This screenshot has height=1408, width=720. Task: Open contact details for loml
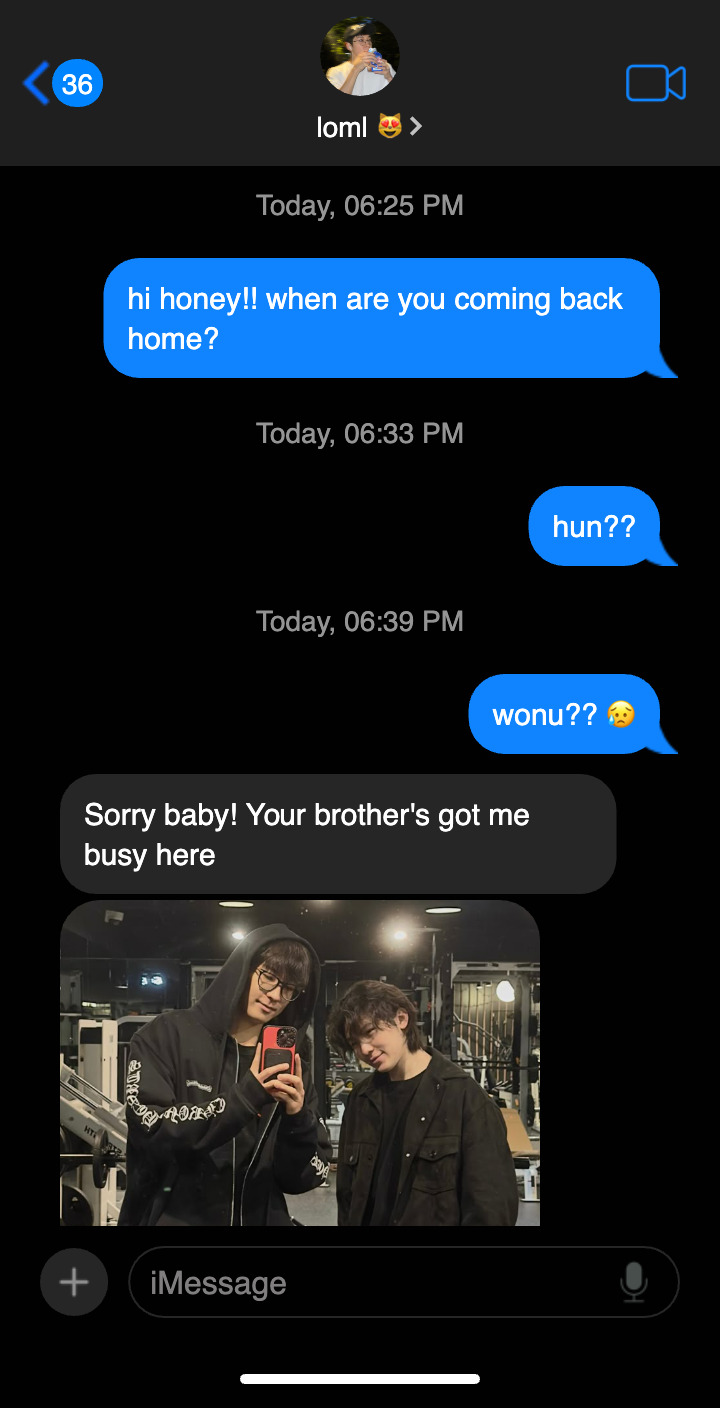tap(368, 127)
